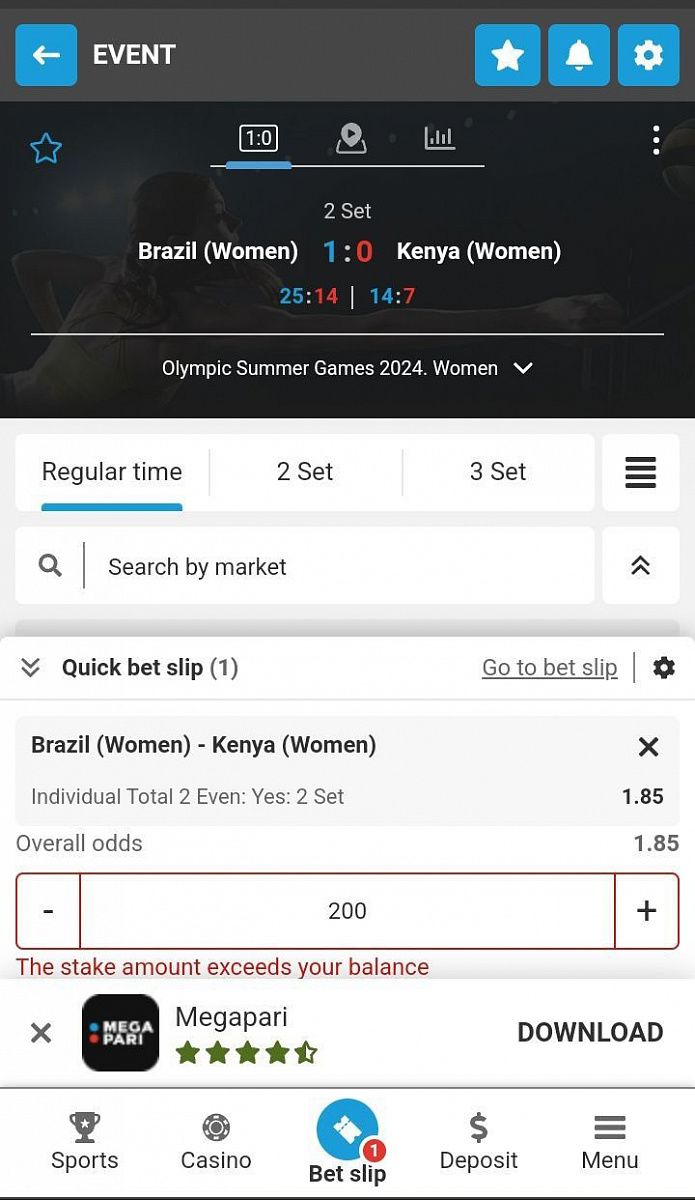The width and height of the screenshot is (695, 1200).
Task: Open the settings gear in the header
Action: 648,55
